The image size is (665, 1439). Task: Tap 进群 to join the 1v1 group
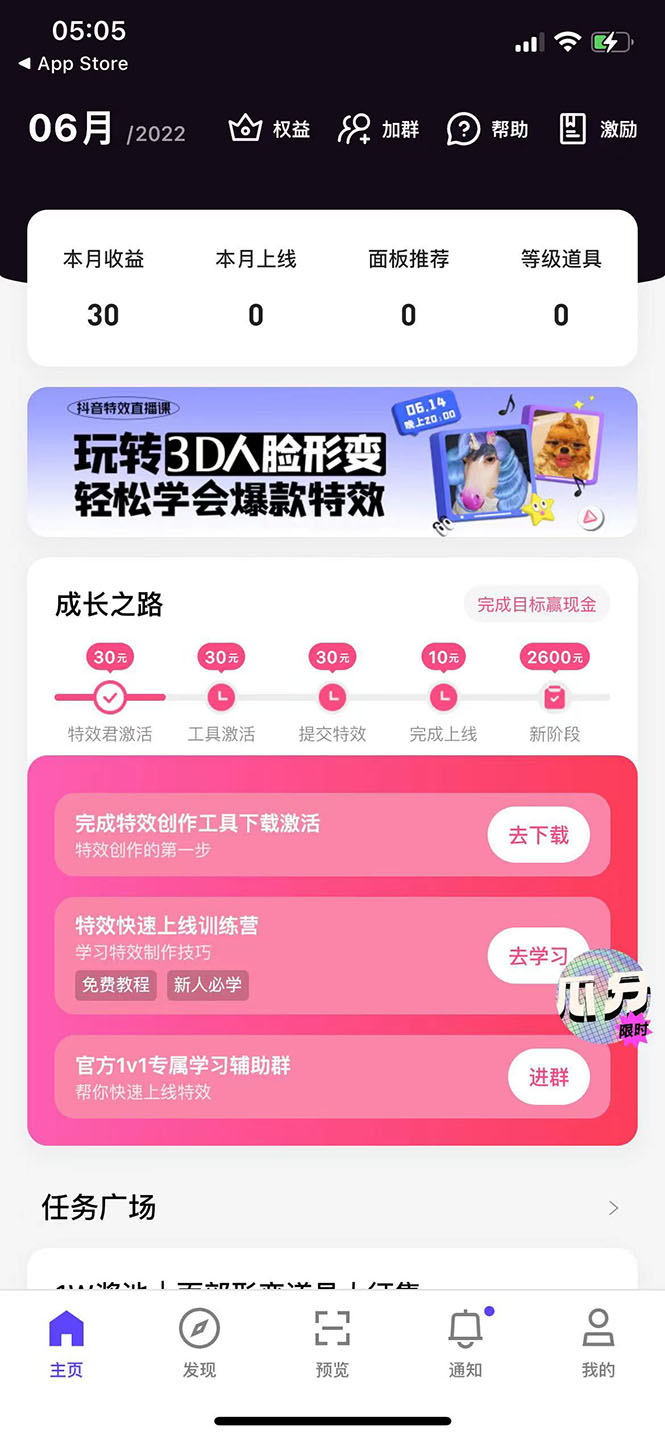point(548,1077)
